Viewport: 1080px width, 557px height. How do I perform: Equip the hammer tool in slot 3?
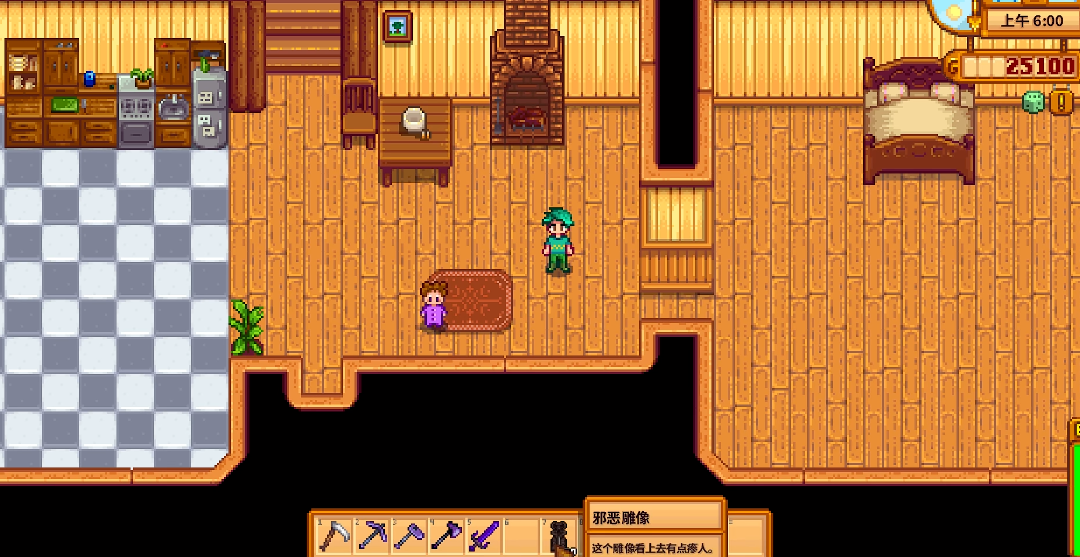click(x=409, y=537)
